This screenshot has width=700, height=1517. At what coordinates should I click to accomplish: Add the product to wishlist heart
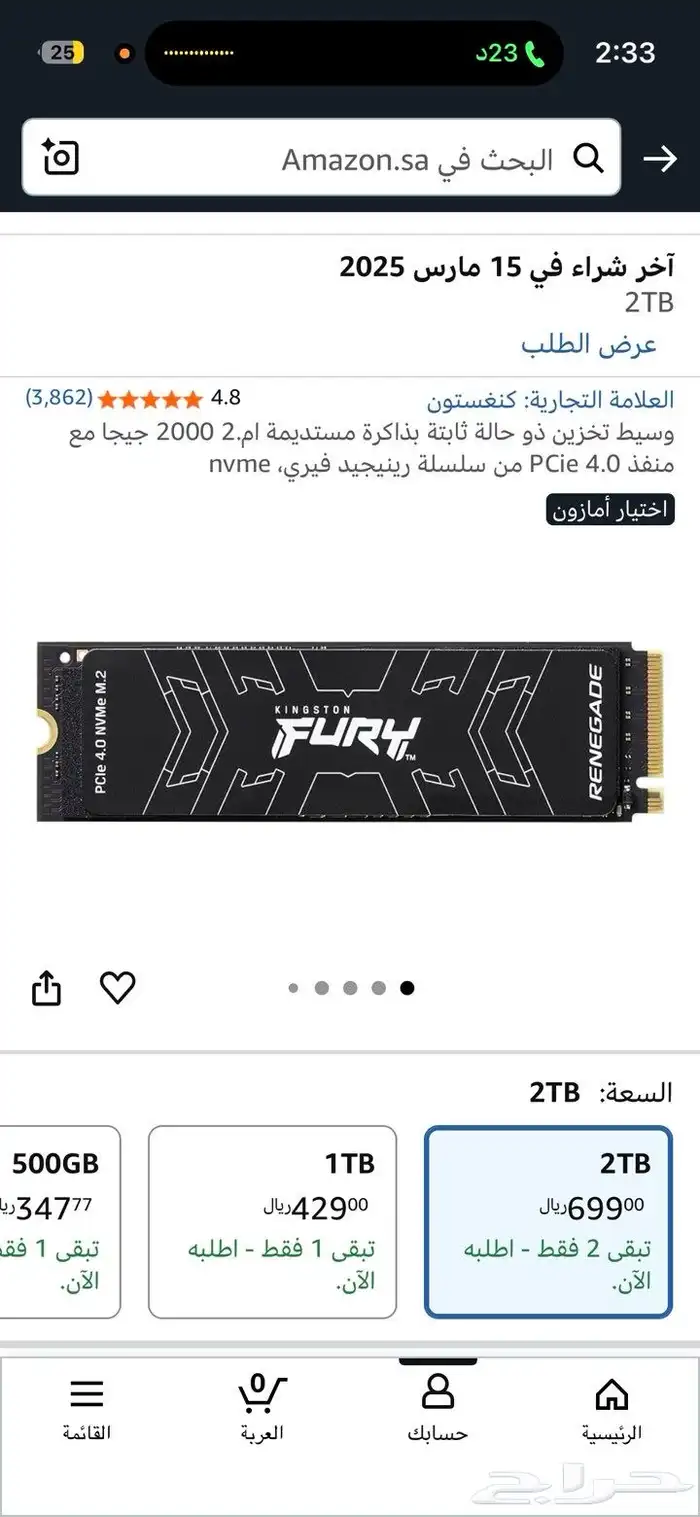pyautogui.click(x=118, y=988)
